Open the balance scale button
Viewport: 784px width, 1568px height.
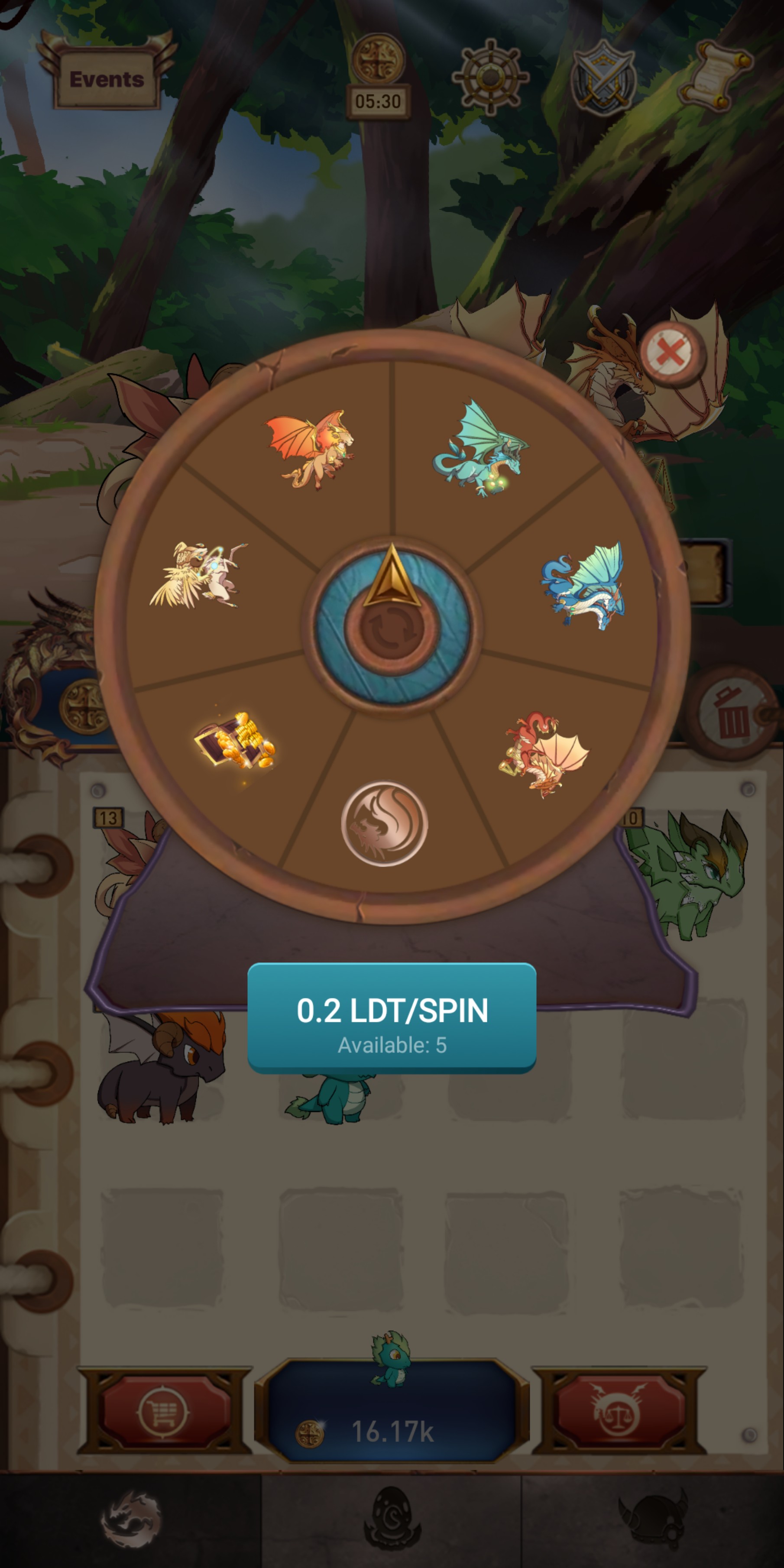click(619, 1411)
